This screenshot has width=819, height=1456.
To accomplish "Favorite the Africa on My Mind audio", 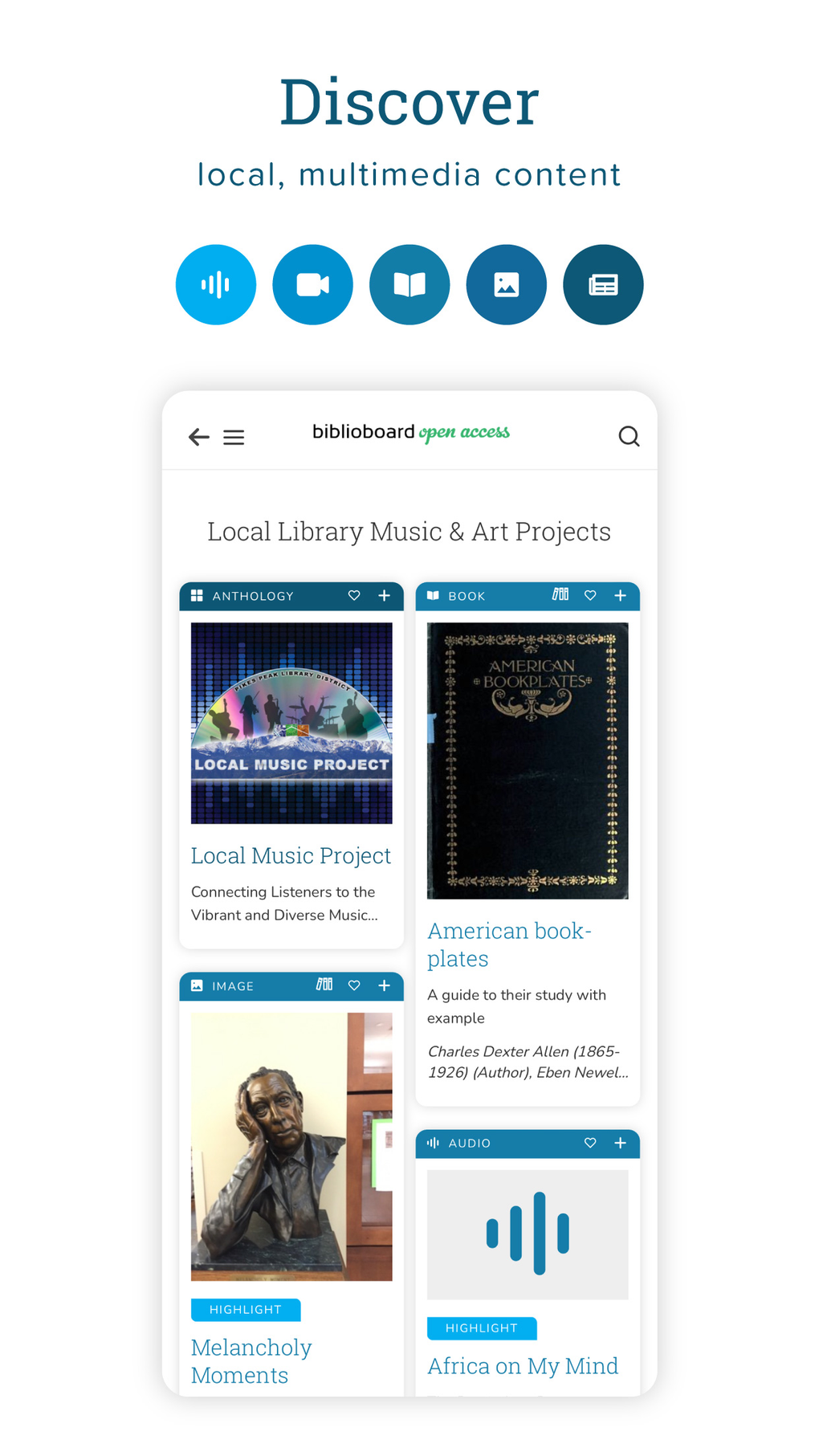I will (x=590, y=1143).
